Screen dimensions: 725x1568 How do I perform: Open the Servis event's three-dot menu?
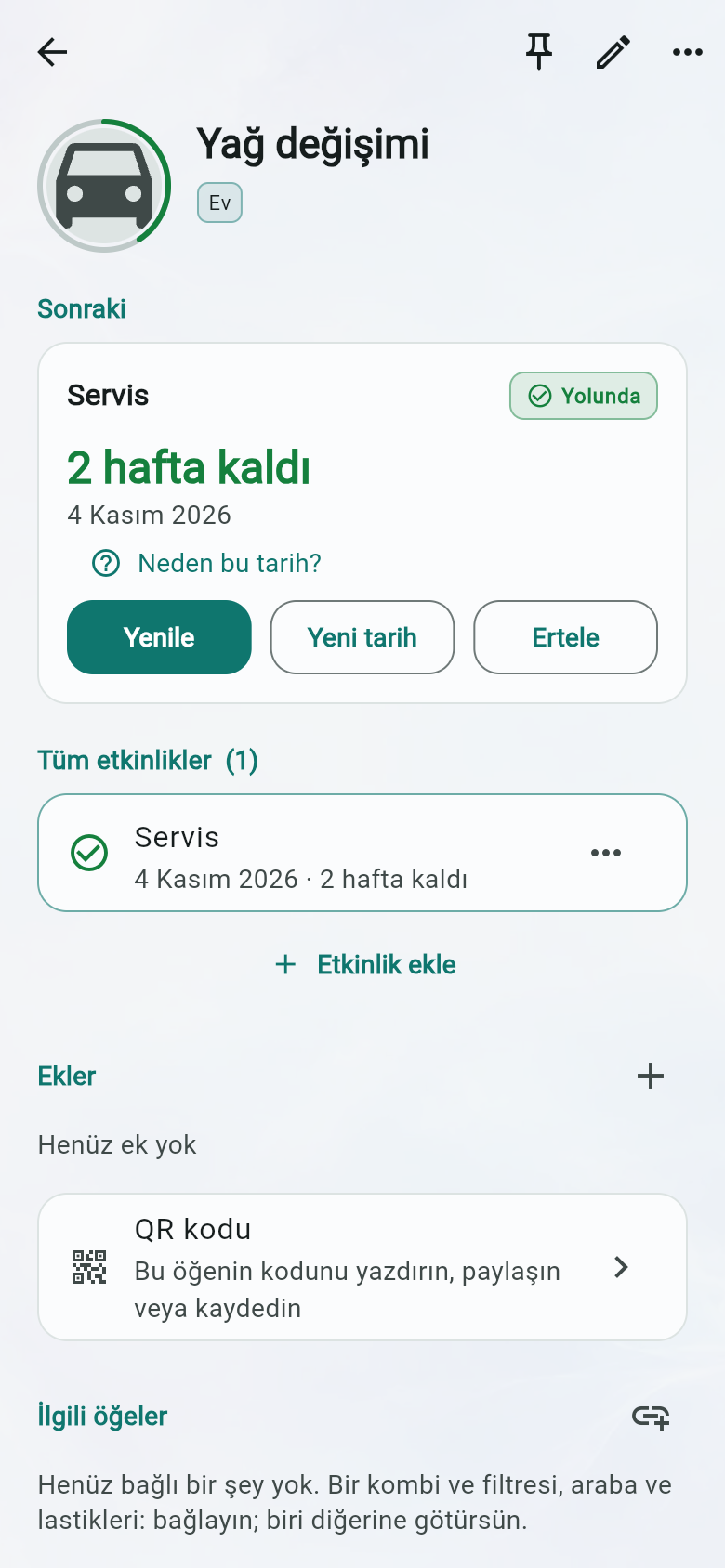click(x=606, y=853)
